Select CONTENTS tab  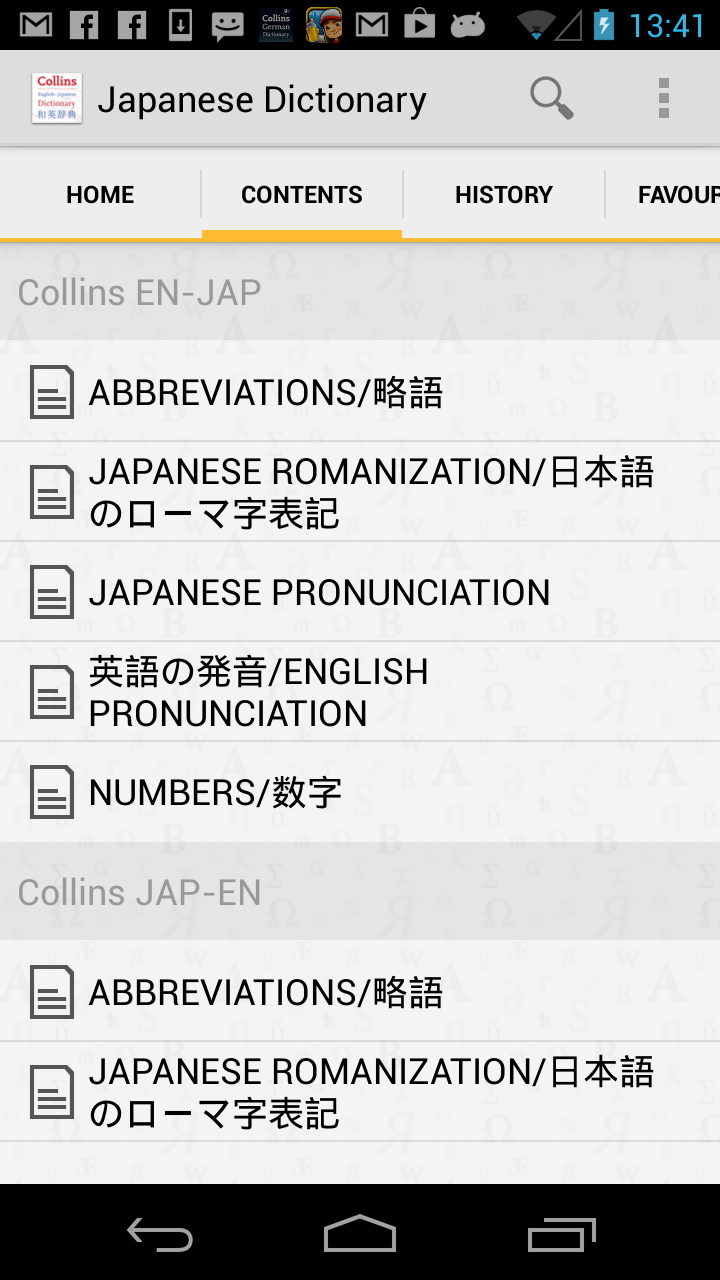tap(301, 194)
